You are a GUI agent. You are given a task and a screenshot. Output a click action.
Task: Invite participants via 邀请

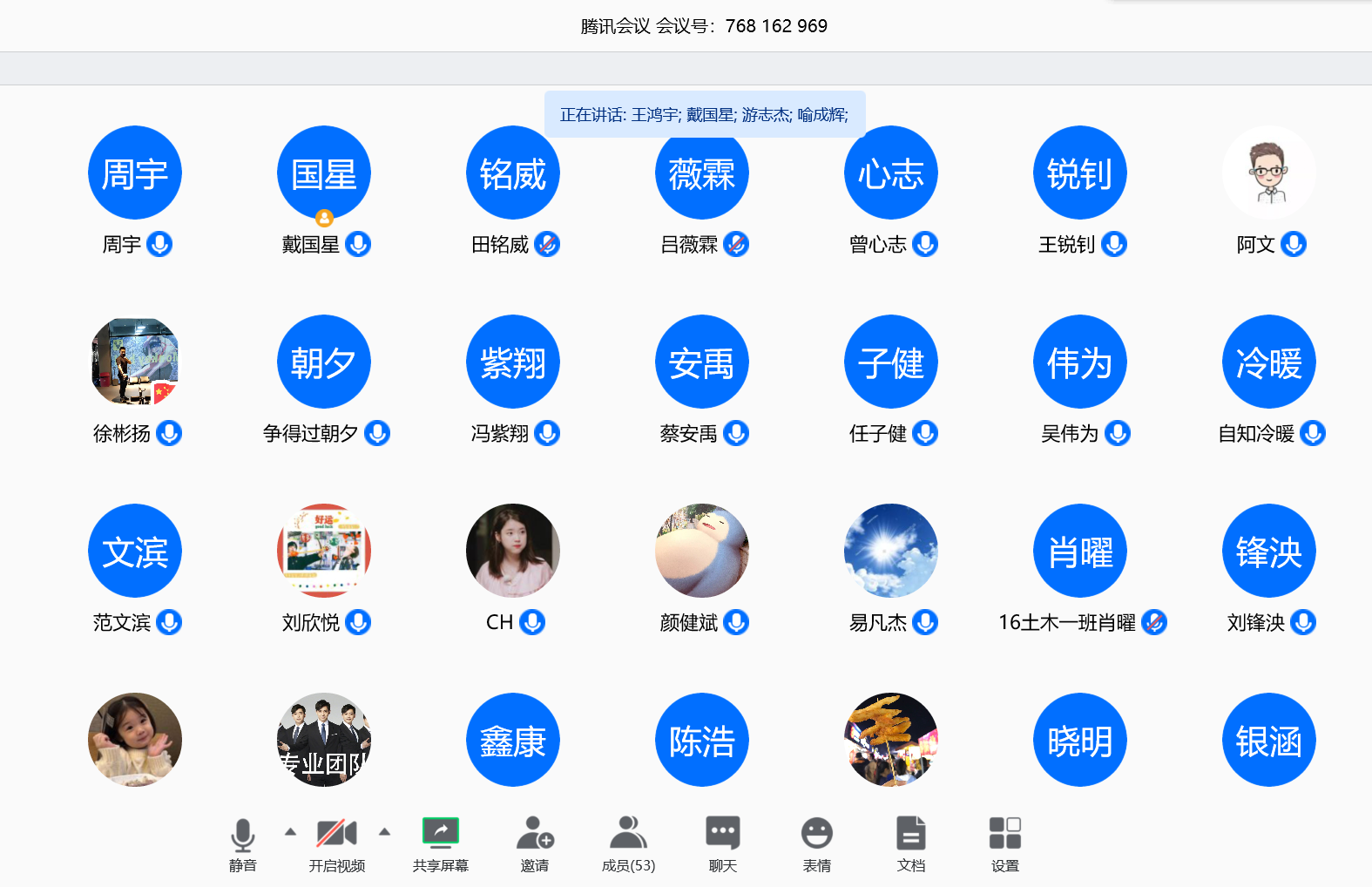535,842
